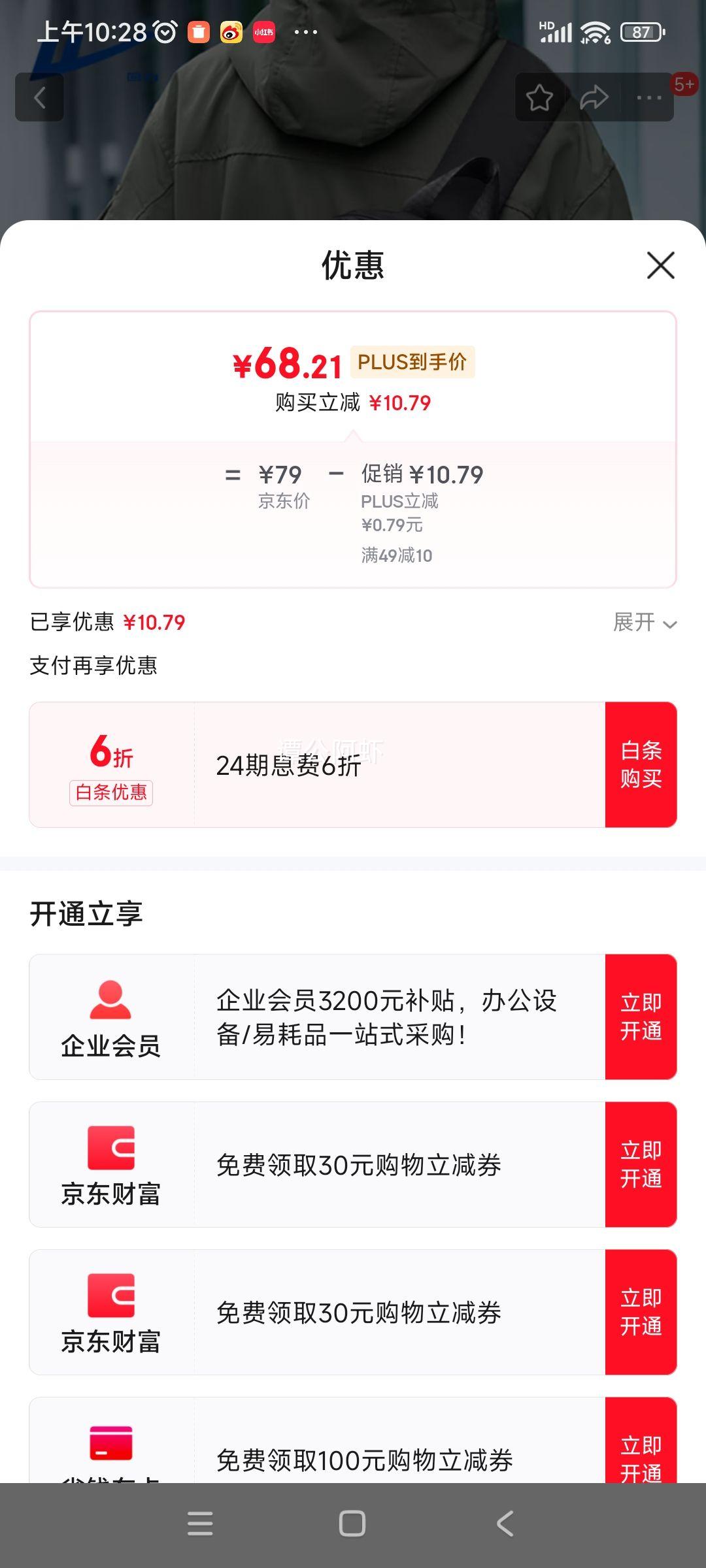Expand the 已享优惠 details with 展开
The image size is (706, 1568).
pos(644,623)
